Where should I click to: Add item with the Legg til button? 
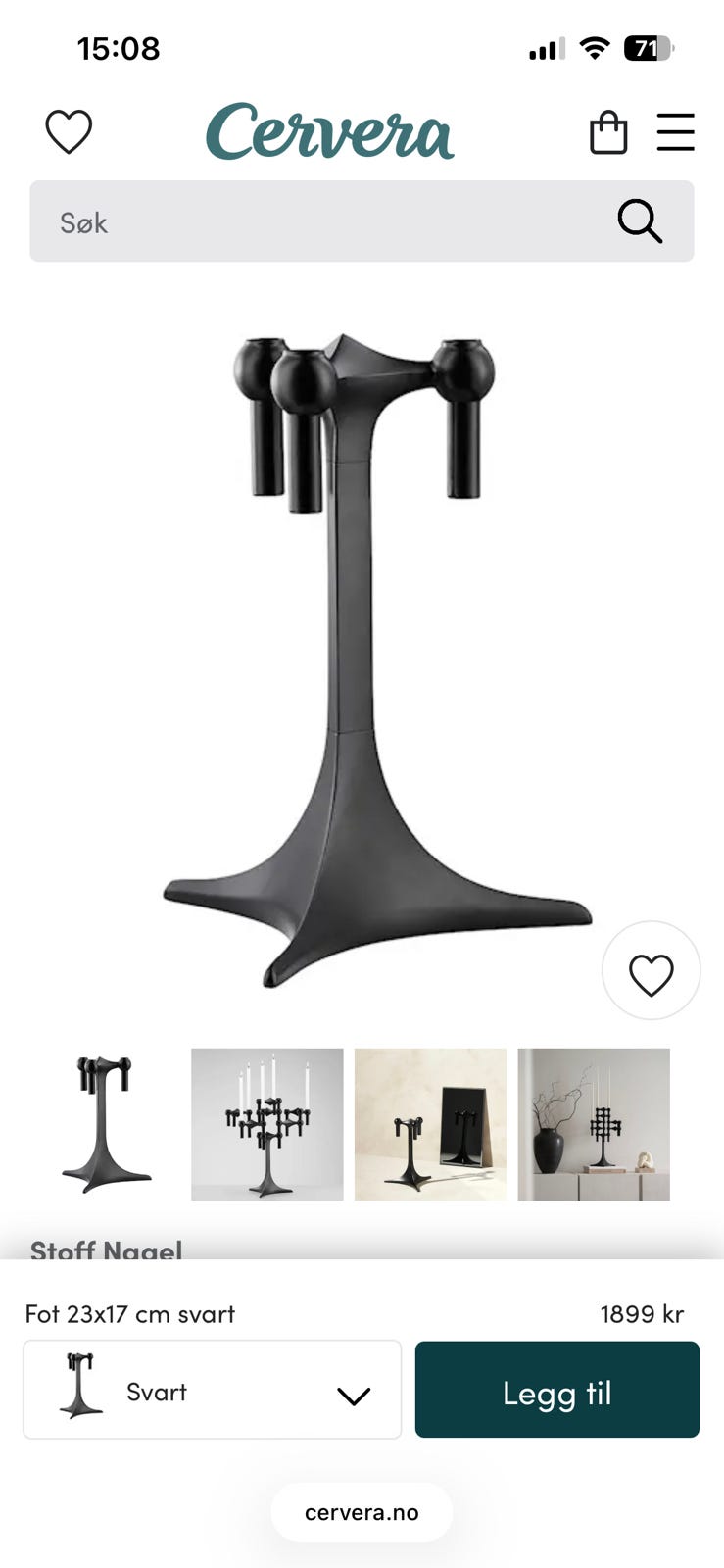click(556, 1390)
